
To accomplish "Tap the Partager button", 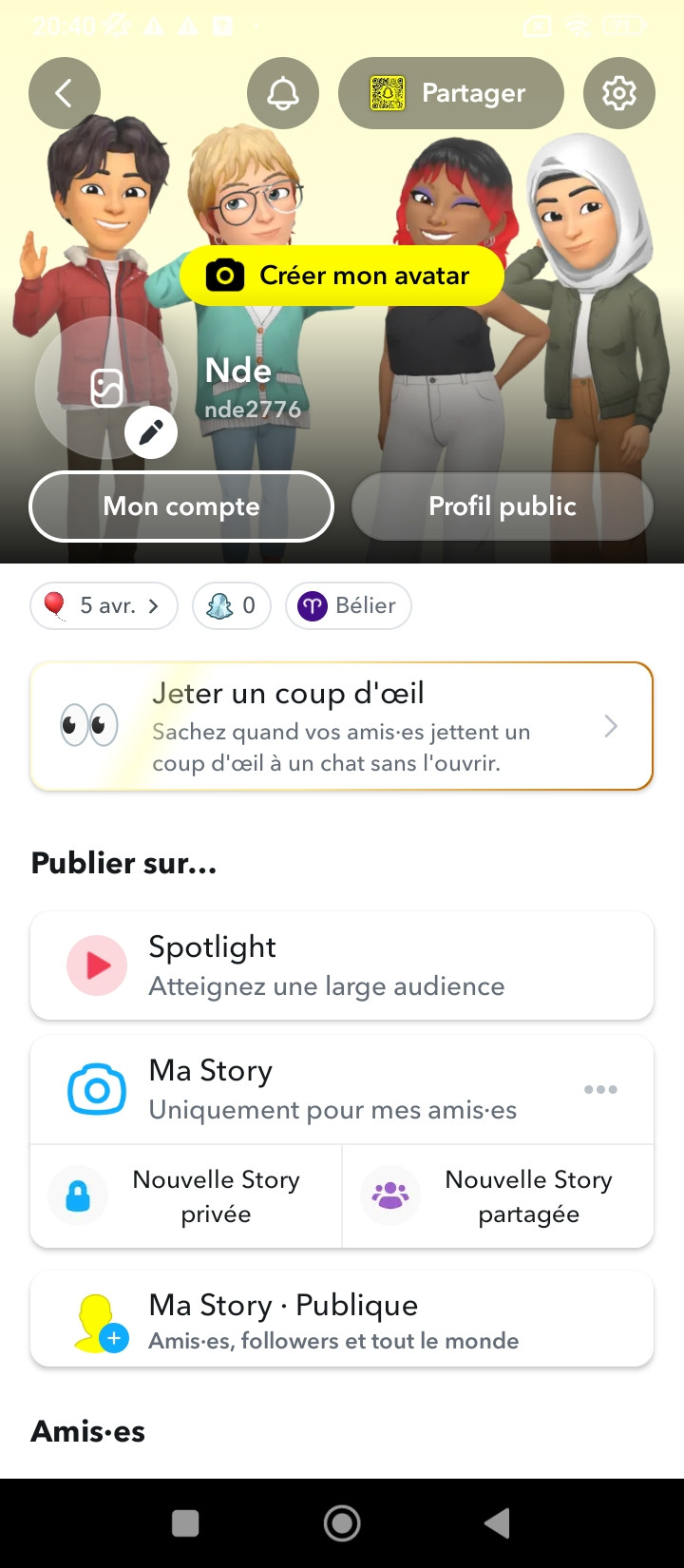I will 451,93.
